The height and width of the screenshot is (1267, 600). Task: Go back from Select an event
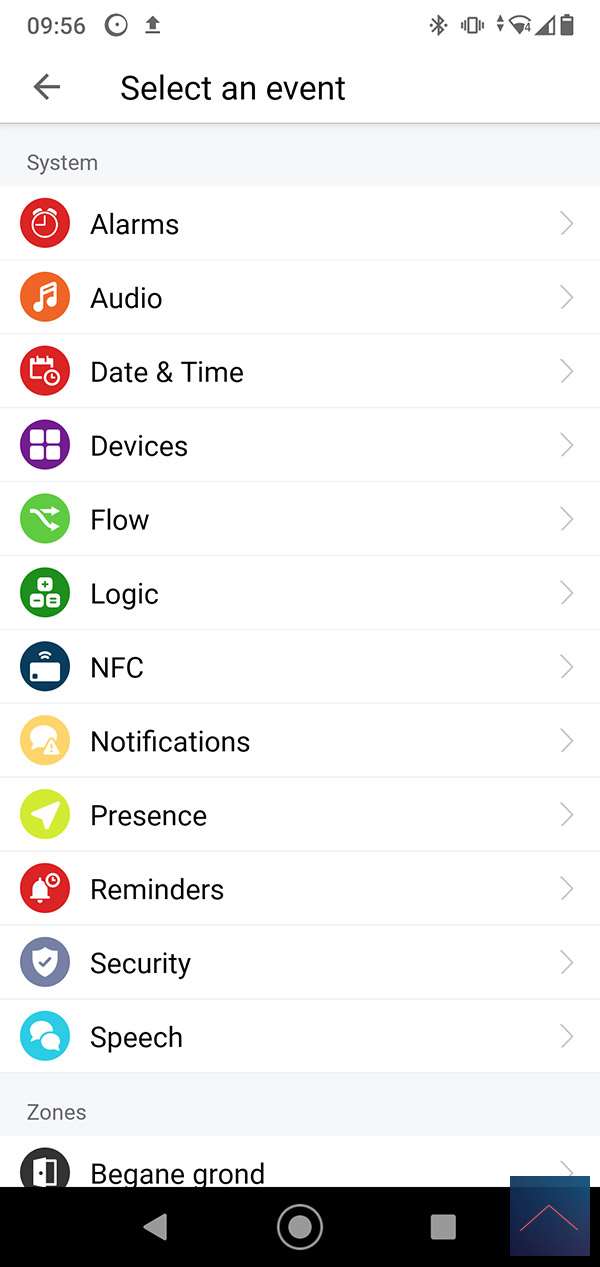pyautogui.click(x=47, y=88)
